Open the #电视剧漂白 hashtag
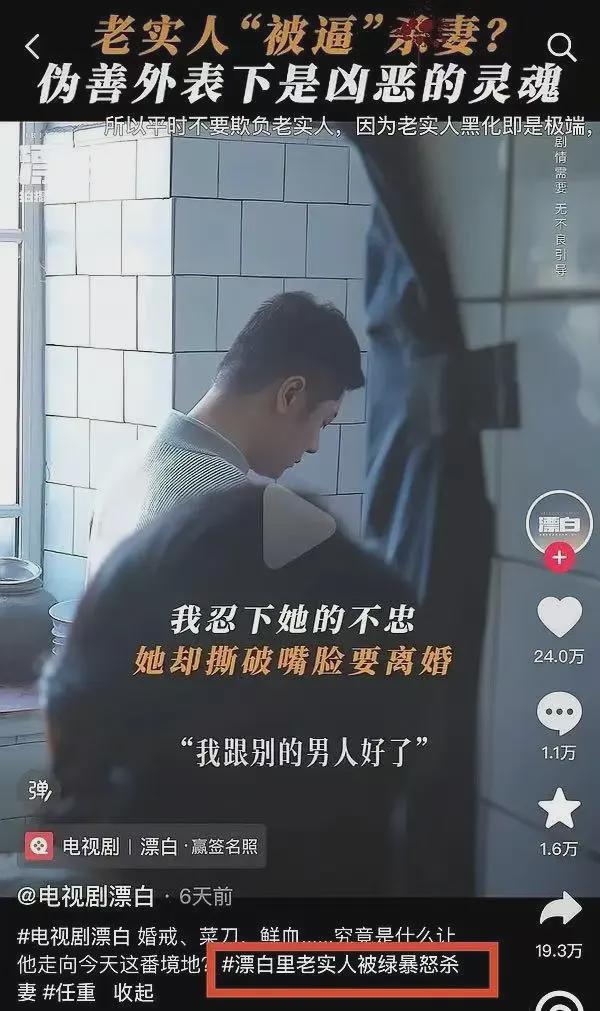This screenshot has height=1011, width=600. 74,937
